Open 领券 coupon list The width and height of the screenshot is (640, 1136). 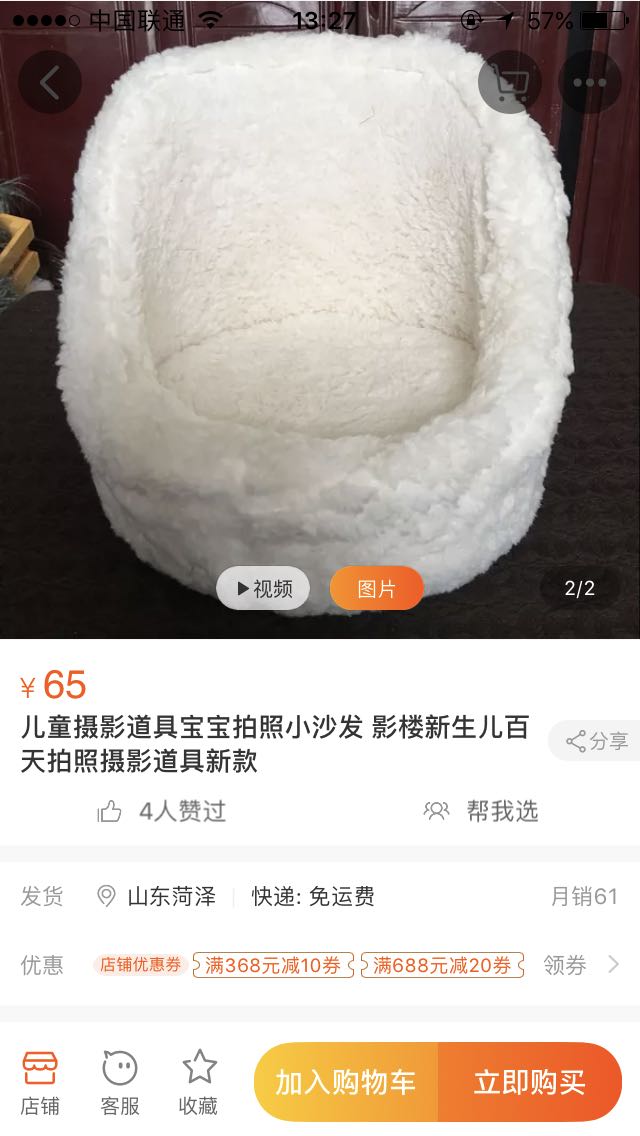(x=580, y=965)
